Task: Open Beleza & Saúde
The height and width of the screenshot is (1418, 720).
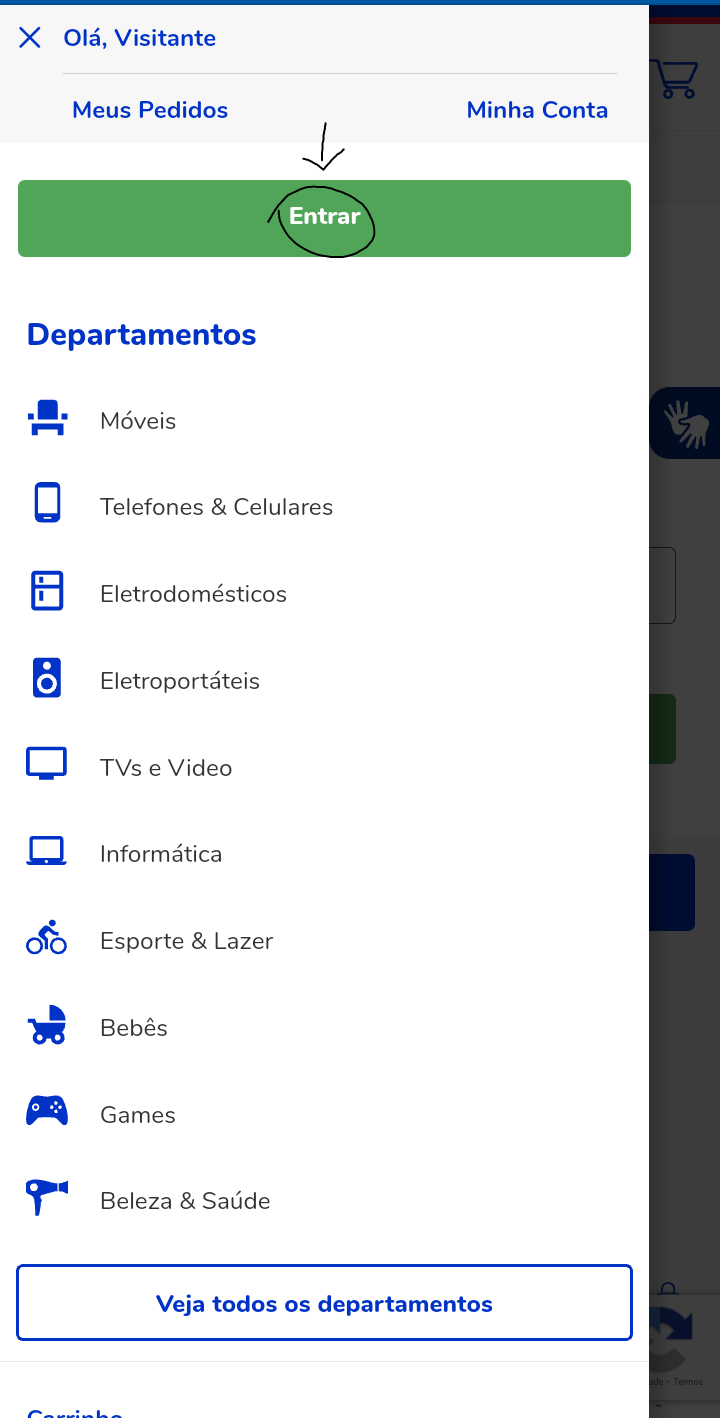Action: (324, 1201)
